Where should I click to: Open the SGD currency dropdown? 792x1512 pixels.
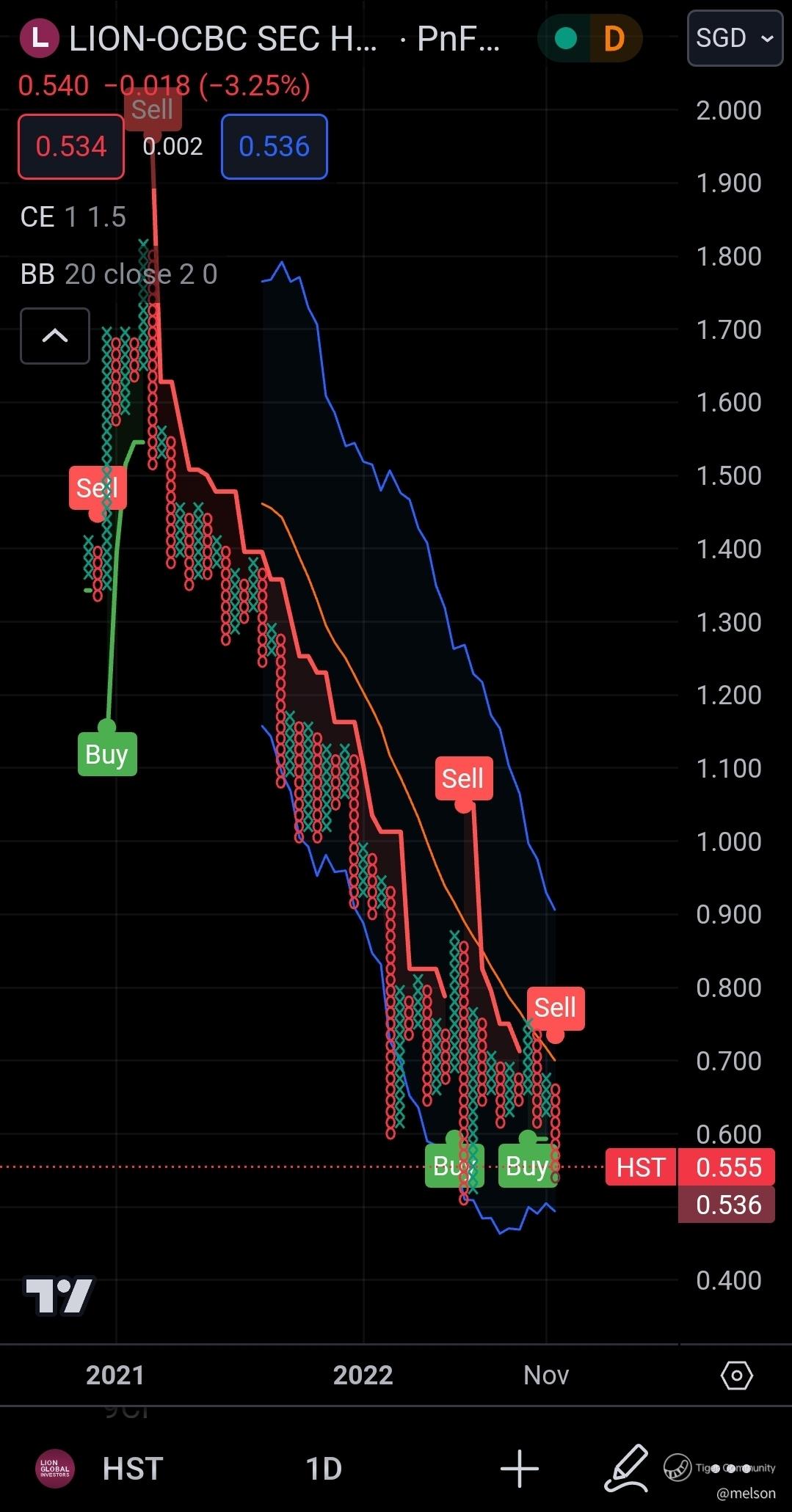(735, 38)
